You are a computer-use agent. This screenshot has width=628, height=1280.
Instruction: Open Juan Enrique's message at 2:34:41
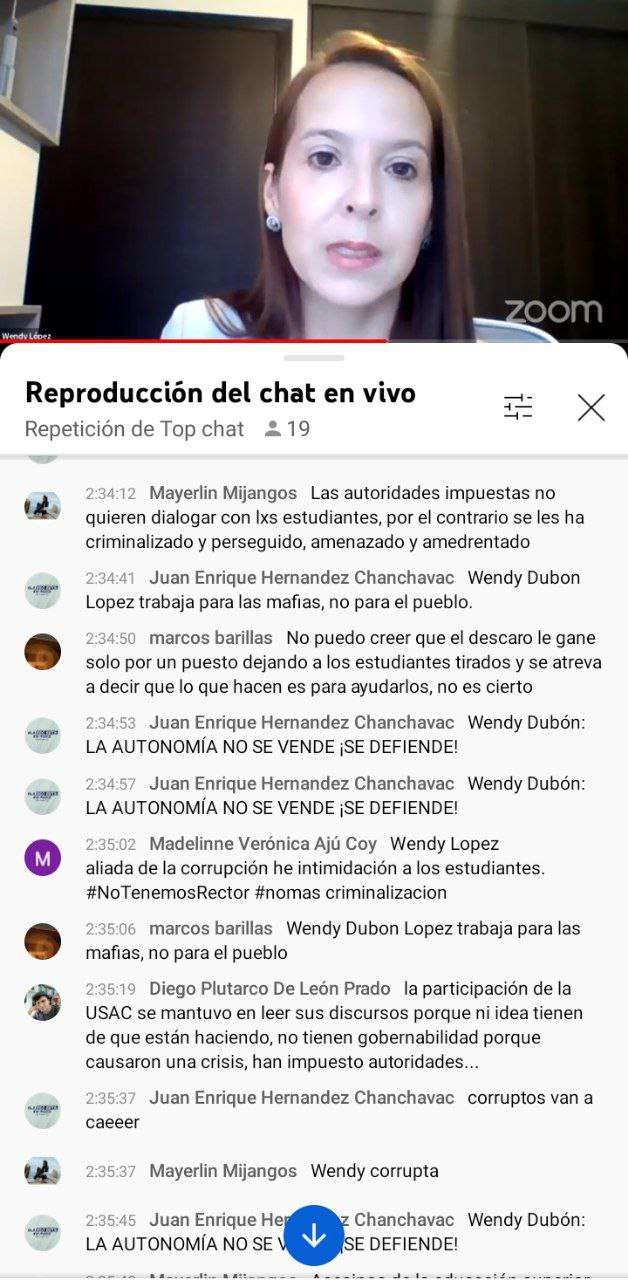[x=330, y=590]
